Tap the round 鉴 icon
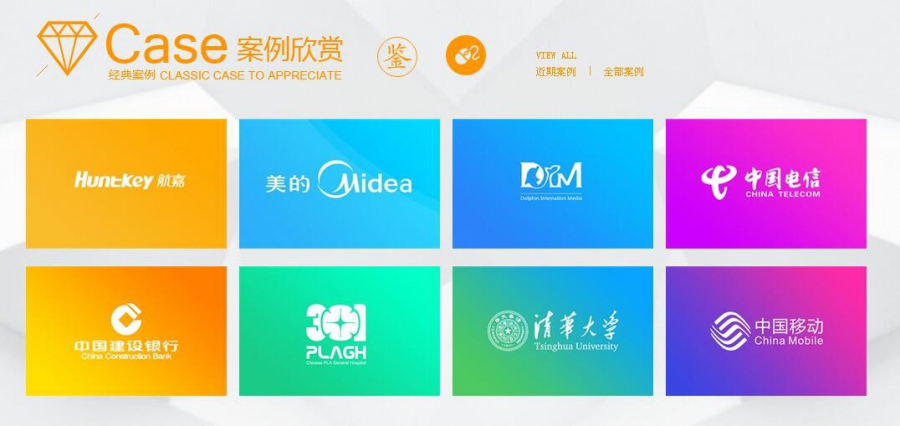 398,55
